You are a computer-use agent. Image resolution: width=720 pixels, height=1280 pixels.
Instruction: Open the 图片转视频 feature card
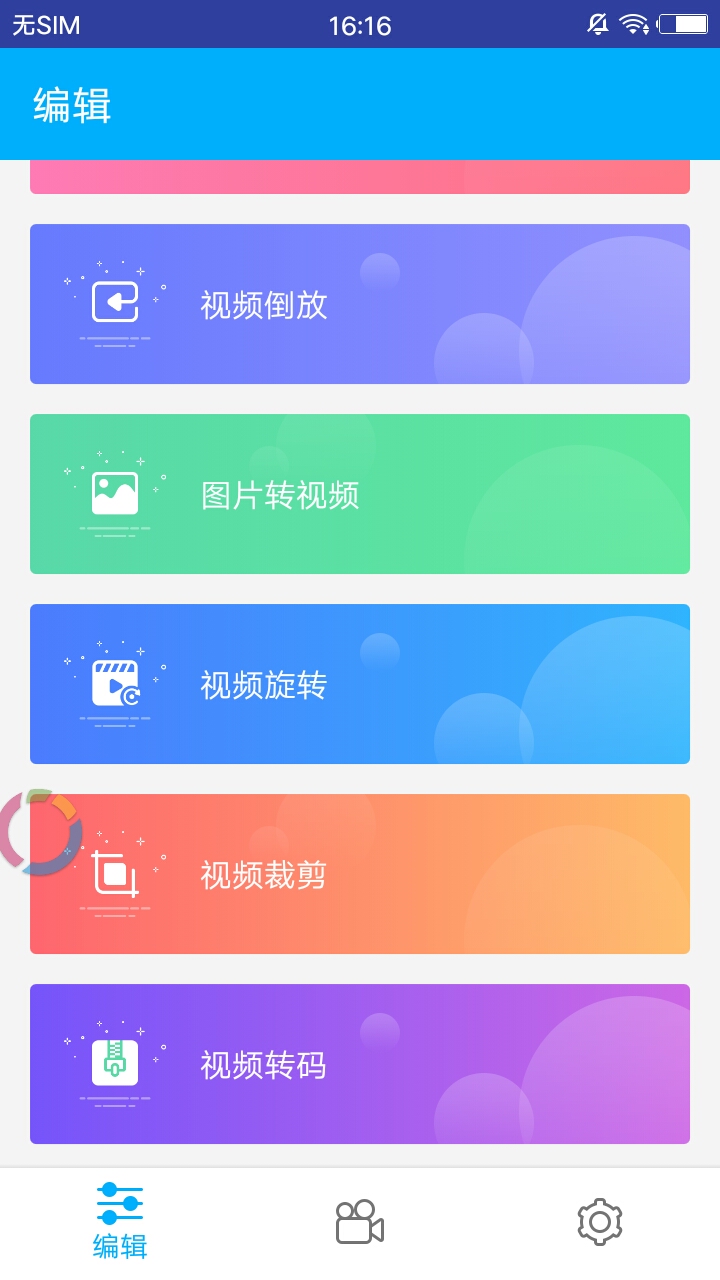tap(360, 493)
